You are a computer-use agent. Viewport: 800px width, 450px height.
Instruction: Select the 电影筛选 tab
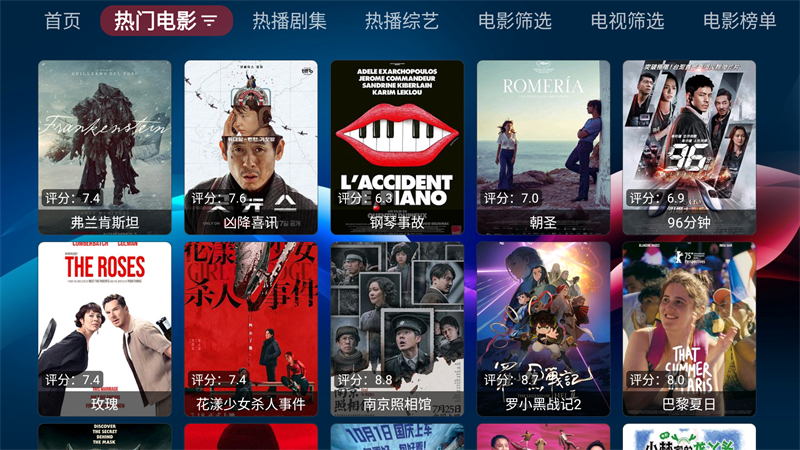point(515,21)
